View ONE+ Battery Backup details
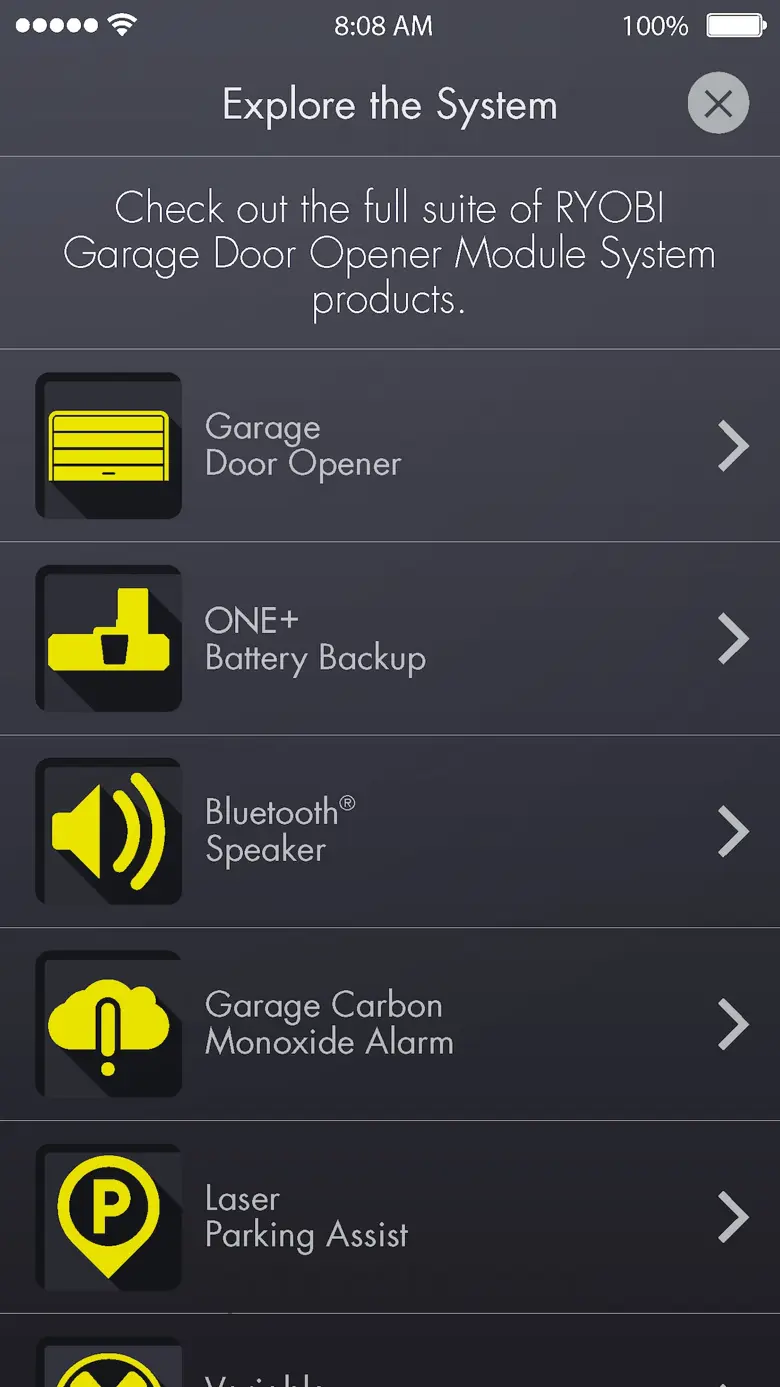The image size is (780, 1387). (390, 639)
